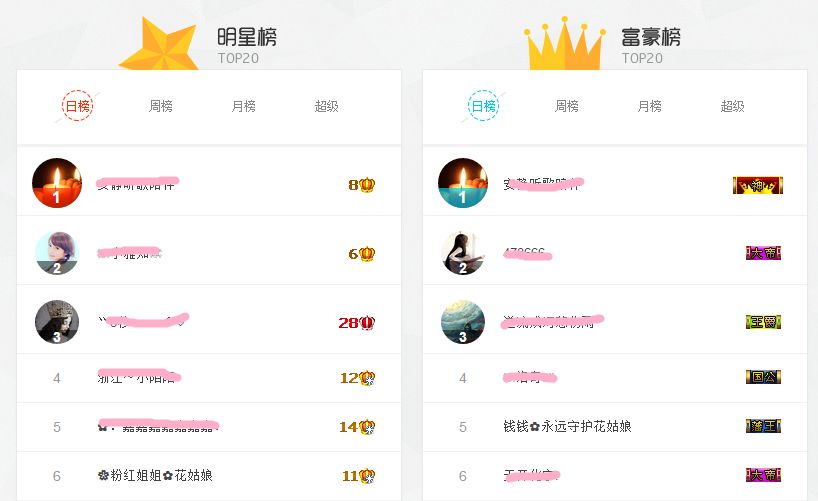Screen dimensions: 818x501
Task: Open 粉红姐姐✿花姑娘 profile row
Action: point(155,476)
